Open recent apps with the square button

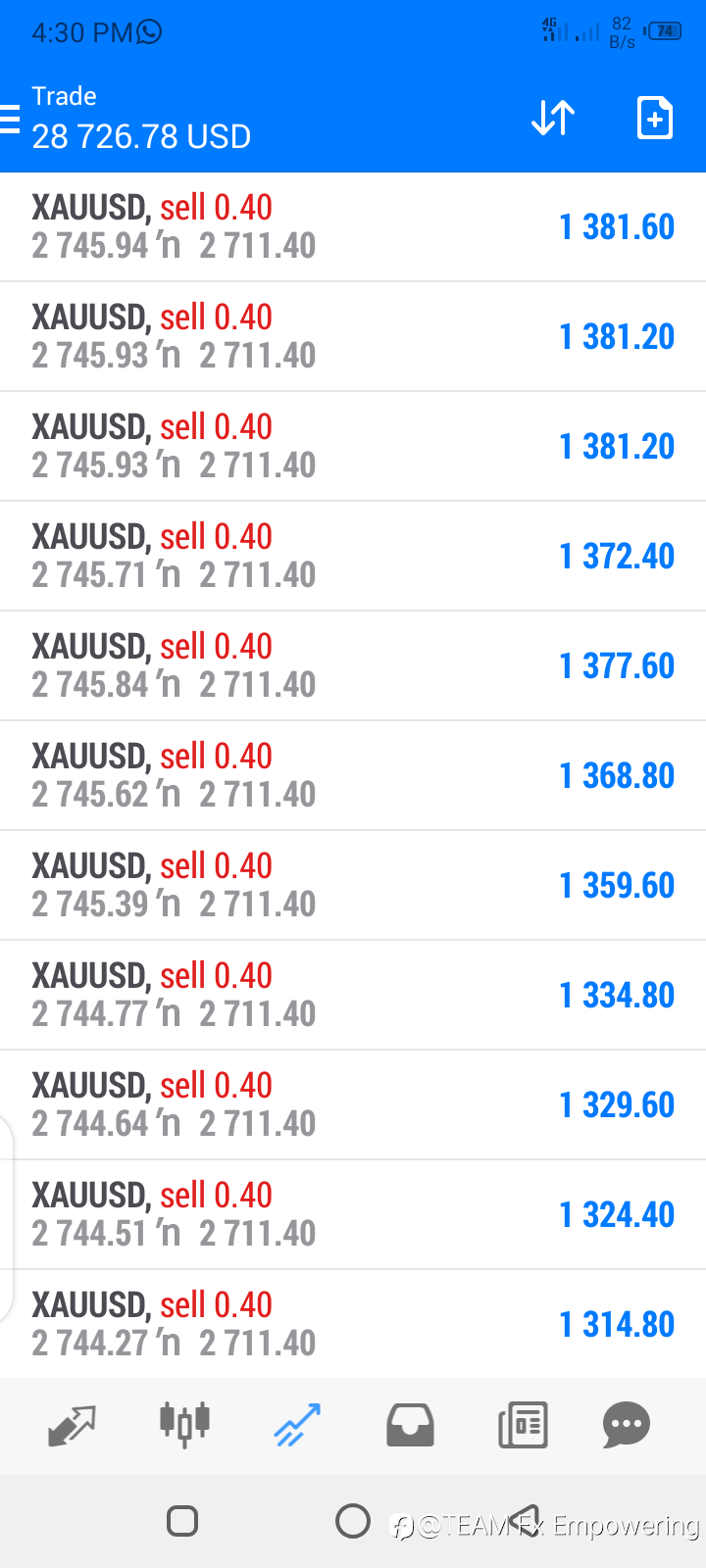[182, 1521]
